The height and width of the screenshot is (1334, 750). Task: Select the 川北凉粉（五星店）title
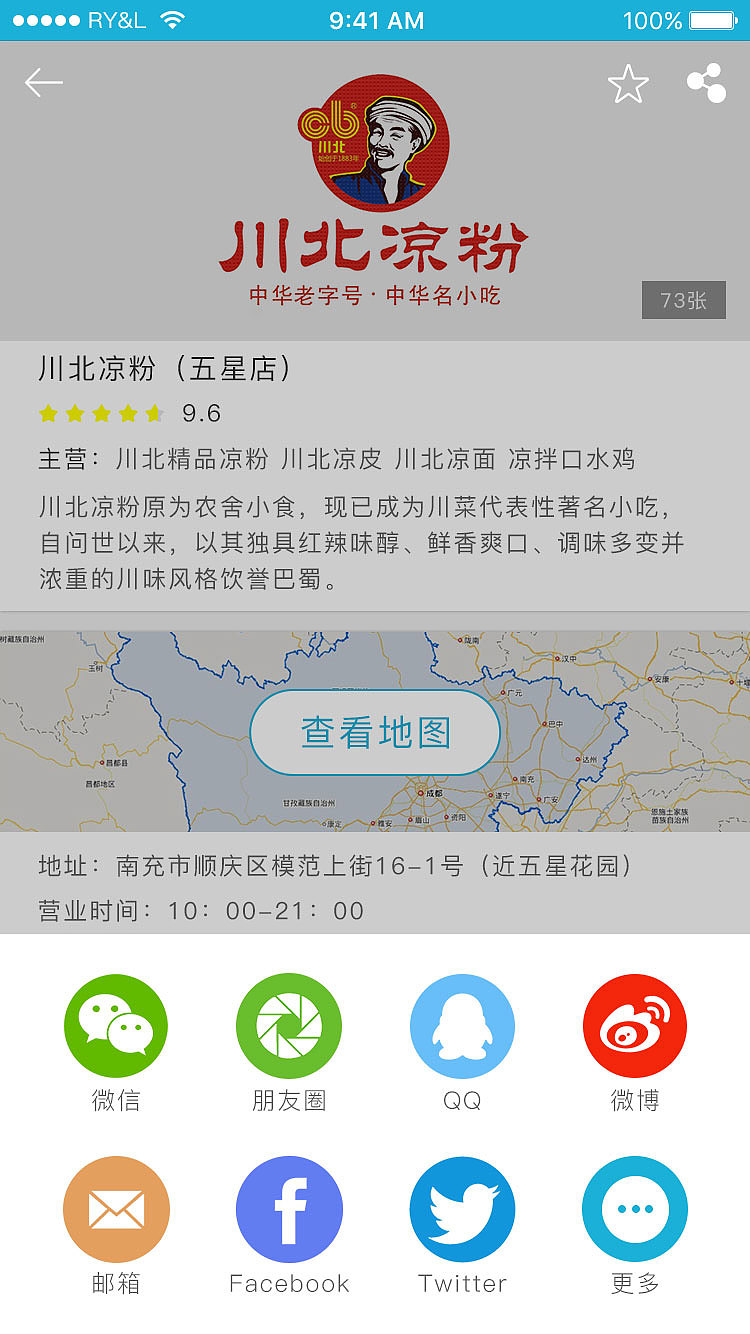(165, 369)
